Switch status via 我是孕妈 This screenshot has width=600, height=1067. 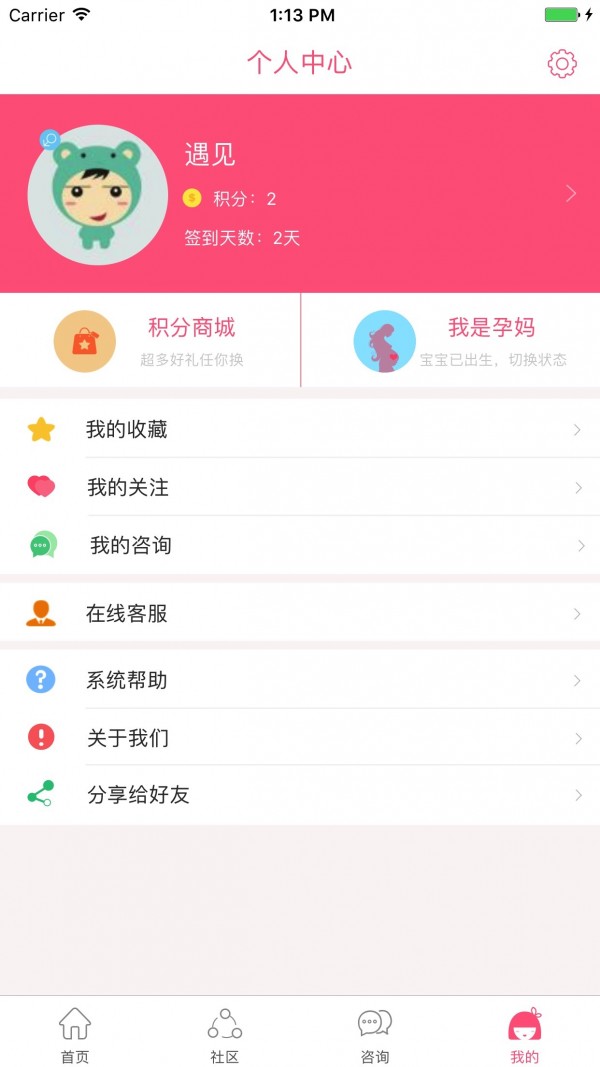click(450, 341)
